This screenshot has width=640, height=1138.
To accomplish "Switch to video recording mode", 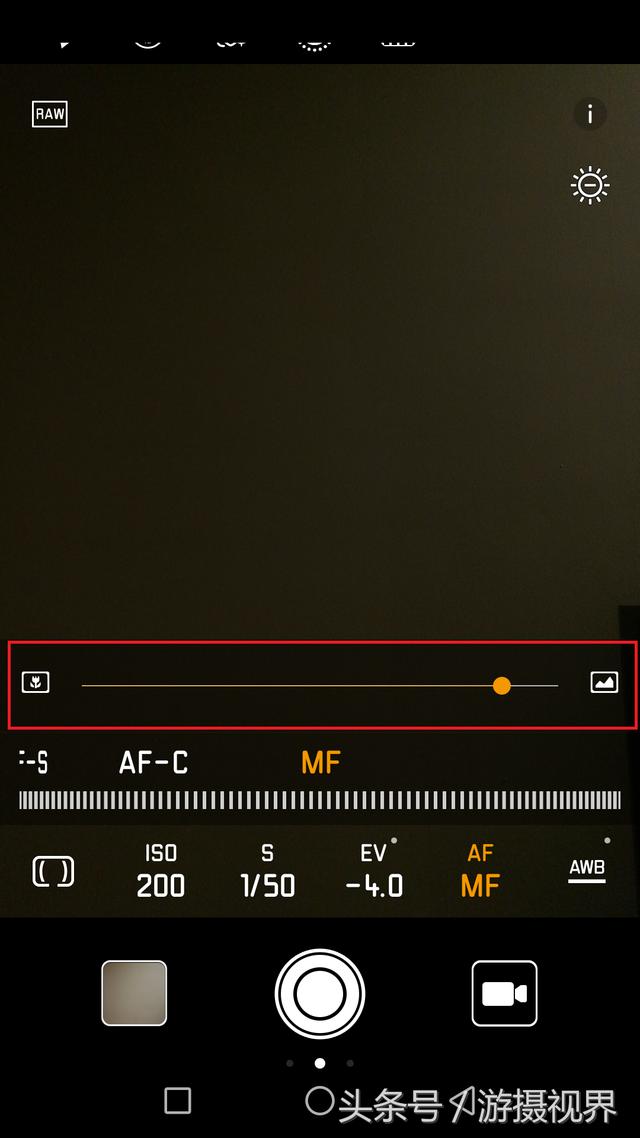I will (x=504, y=993).
